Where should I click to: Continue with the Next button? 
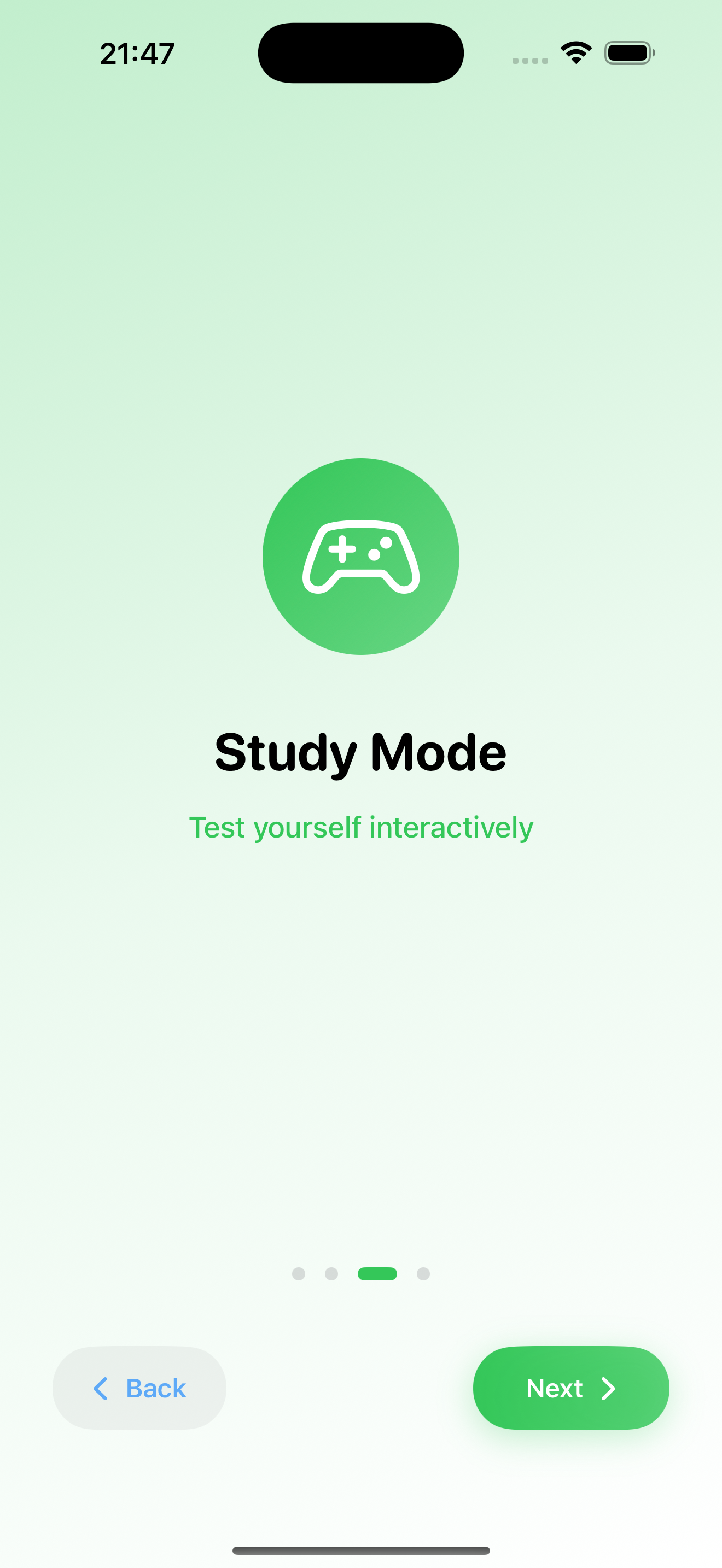[570, 1388]
